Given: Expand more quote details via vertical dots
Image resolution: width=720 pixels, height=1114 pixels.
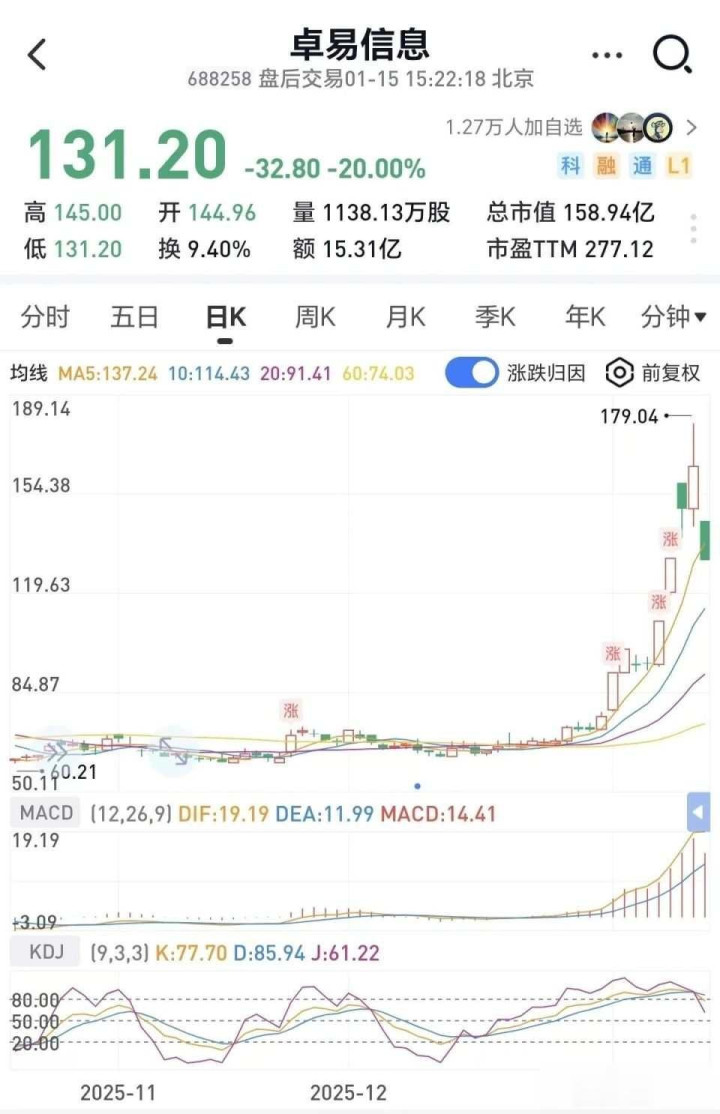Looking at the screenshot, I should point(693,228).
